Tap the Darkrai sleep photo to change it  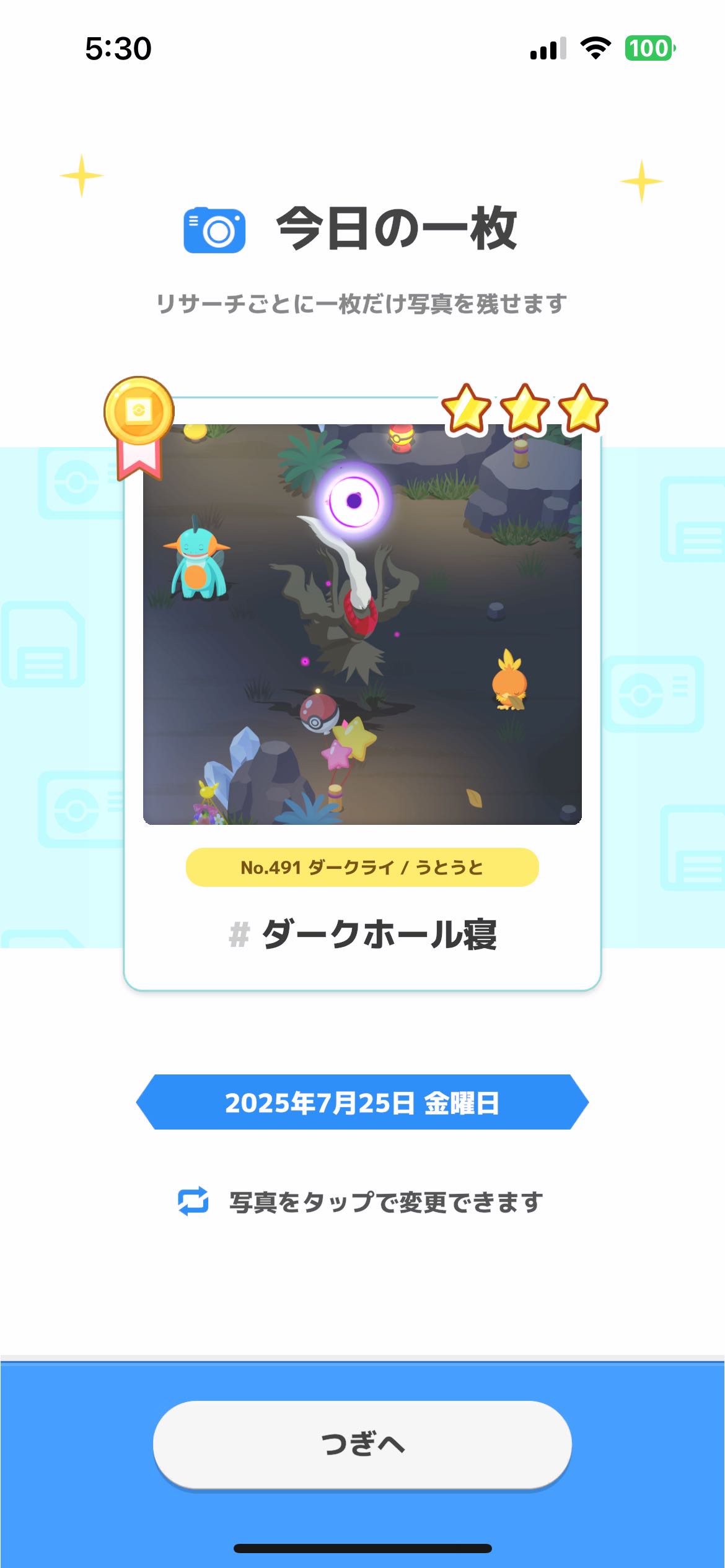(x=362, y=624)
